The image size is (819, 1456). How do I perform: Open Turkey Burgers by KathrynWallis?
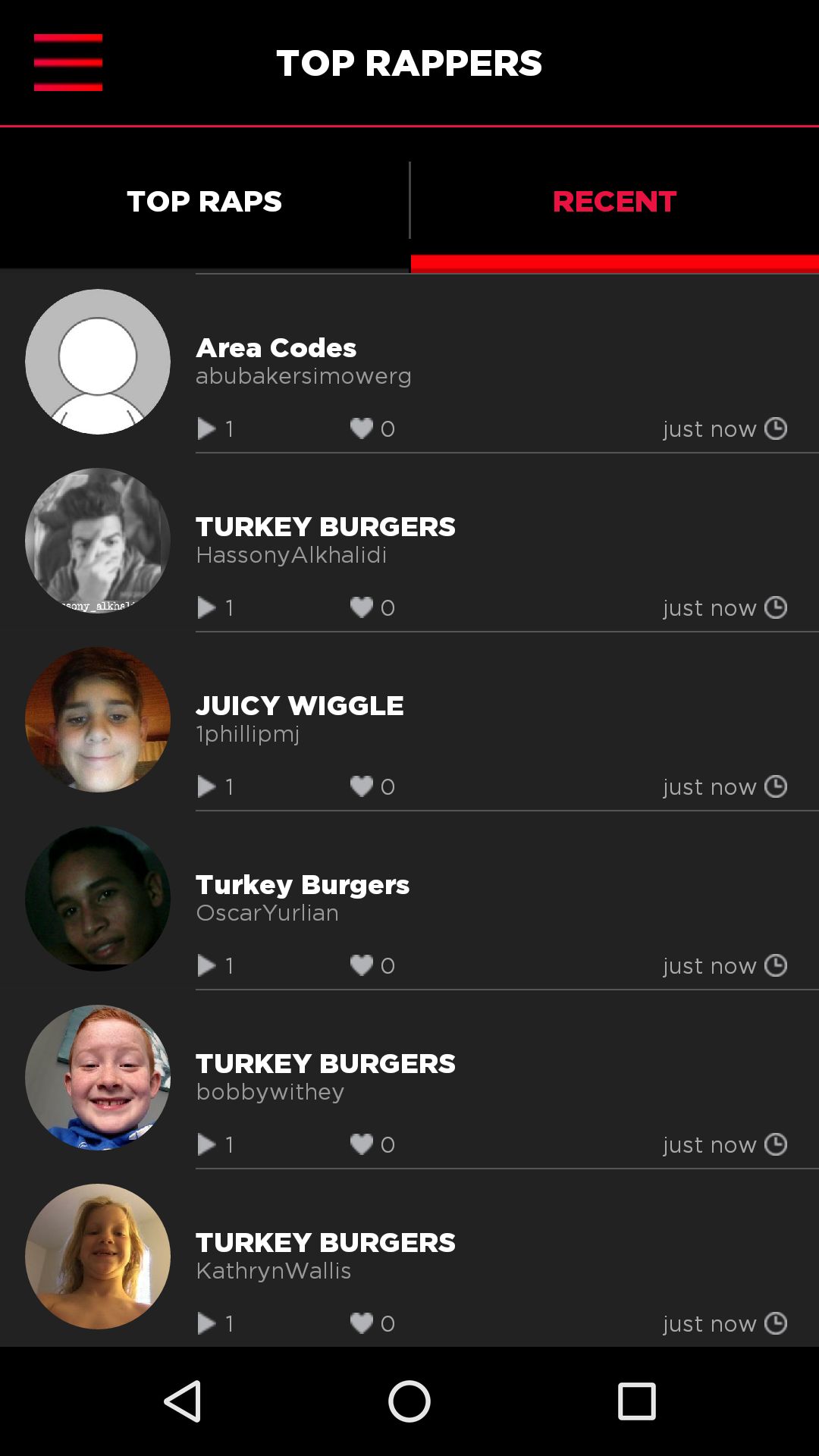(x=409, y=1258)
